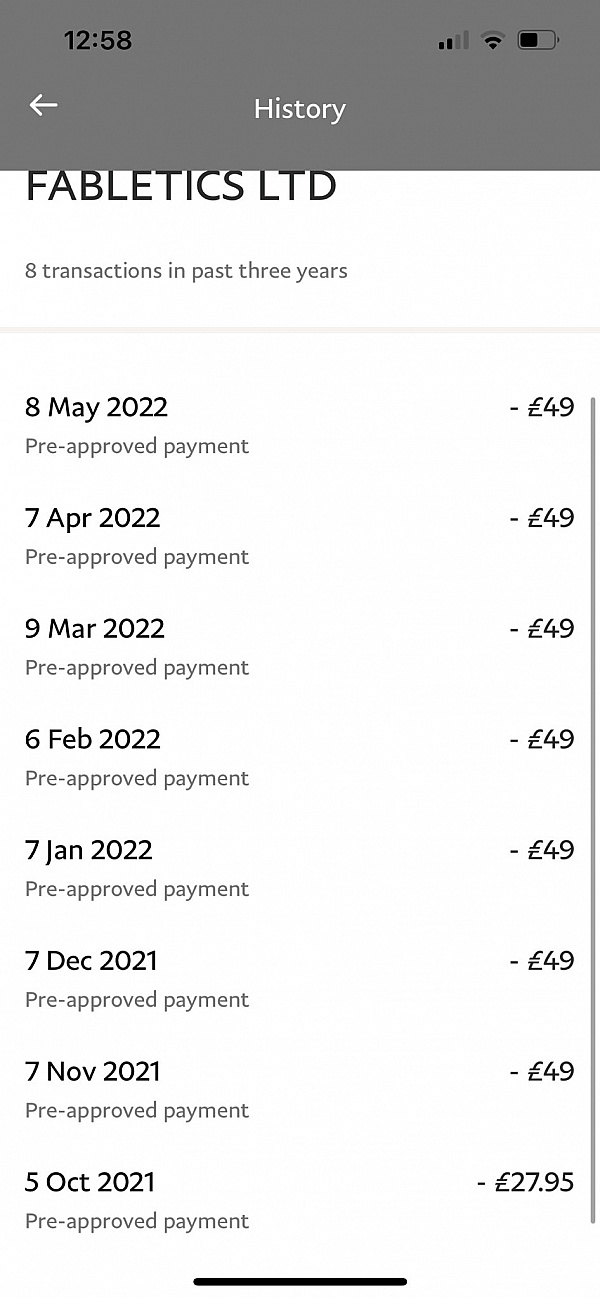
Task: Open the 5 Oct 2021 £27.95 payment
Action: [x=300, y=1202]
